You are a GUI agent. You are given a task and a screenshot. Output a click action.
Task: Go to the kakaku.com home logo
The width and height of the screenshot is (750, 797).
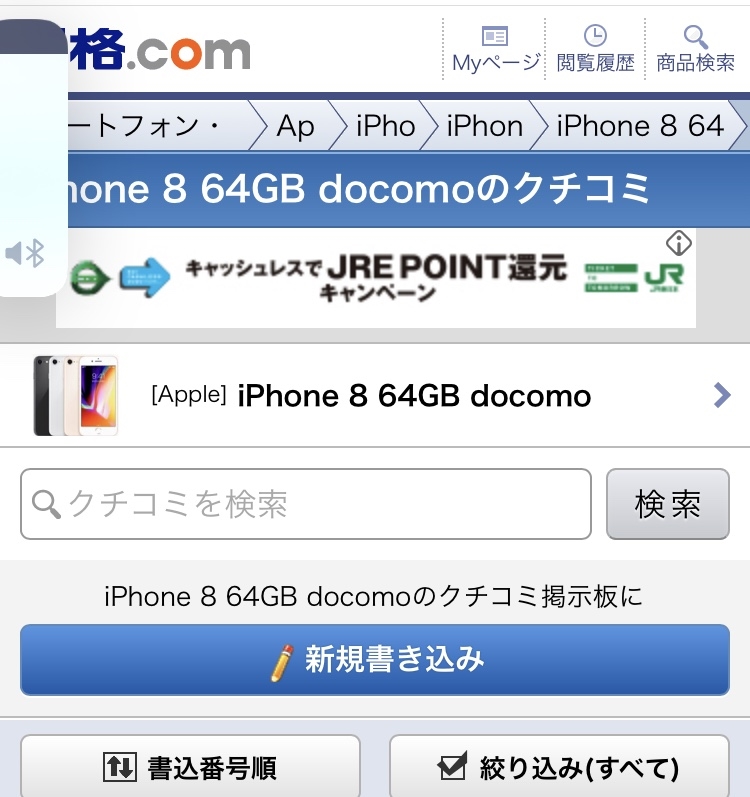point(160,50)
